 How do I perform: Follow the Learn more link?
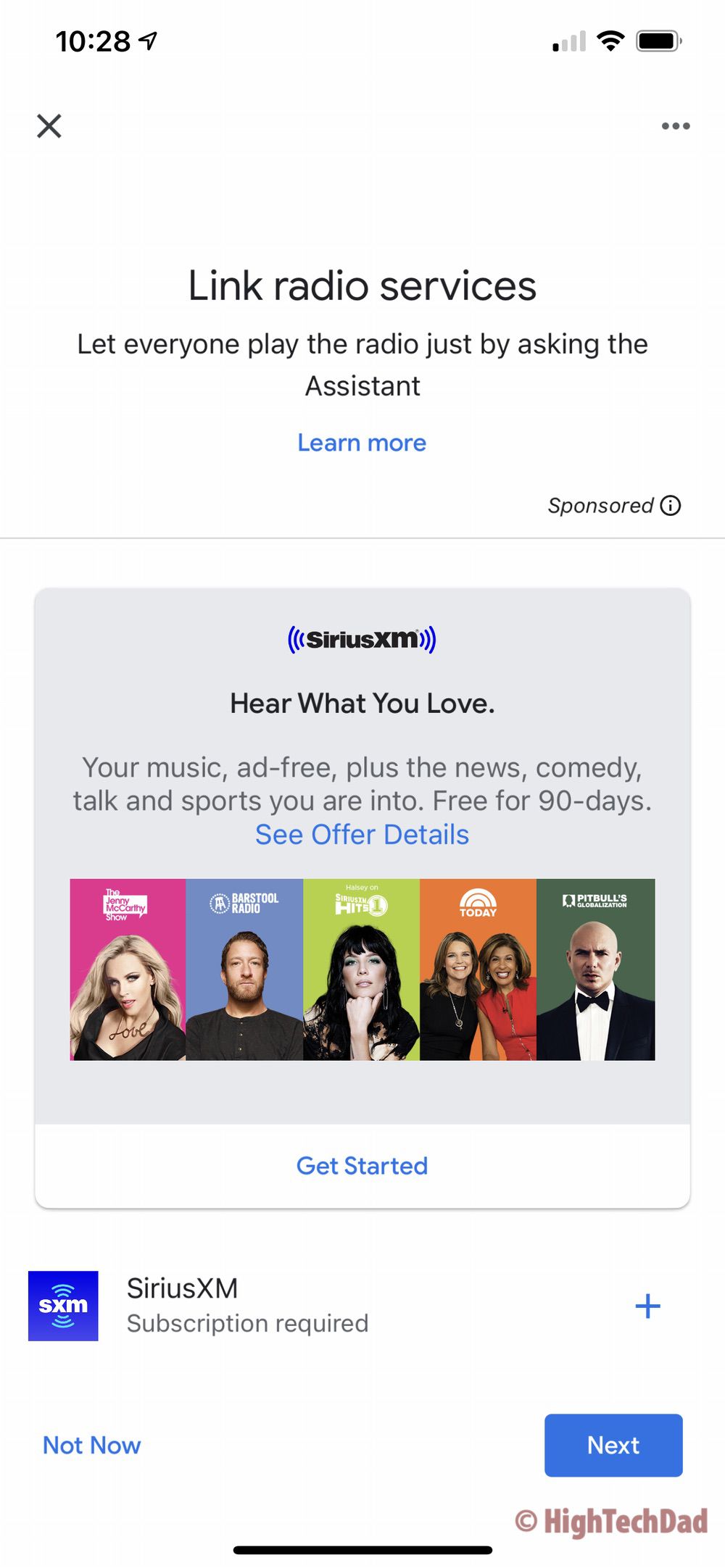pyautogui.click(x=362, y=443)
